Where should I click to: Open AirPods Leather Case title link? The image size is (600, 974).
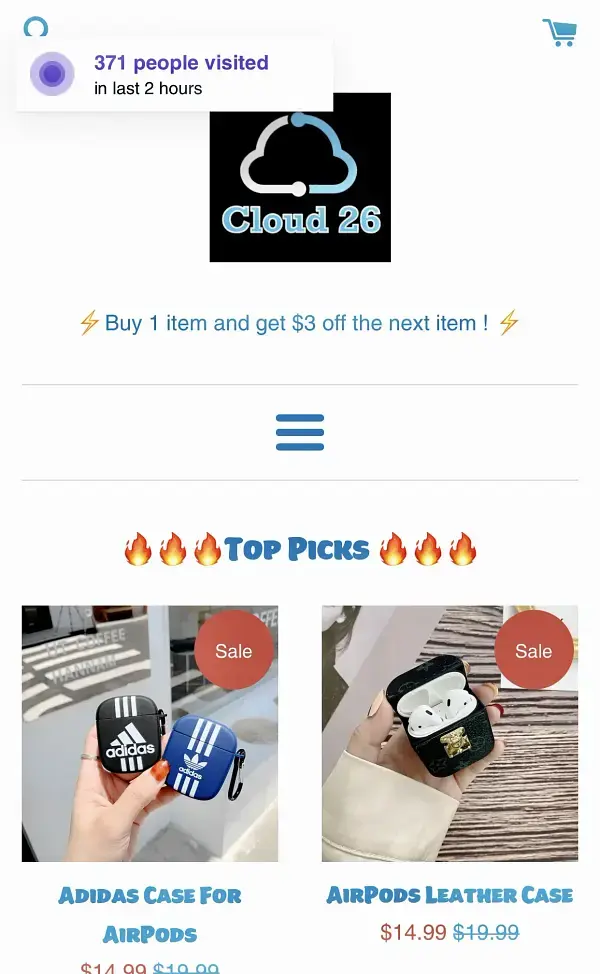click(x=450, y=895)
